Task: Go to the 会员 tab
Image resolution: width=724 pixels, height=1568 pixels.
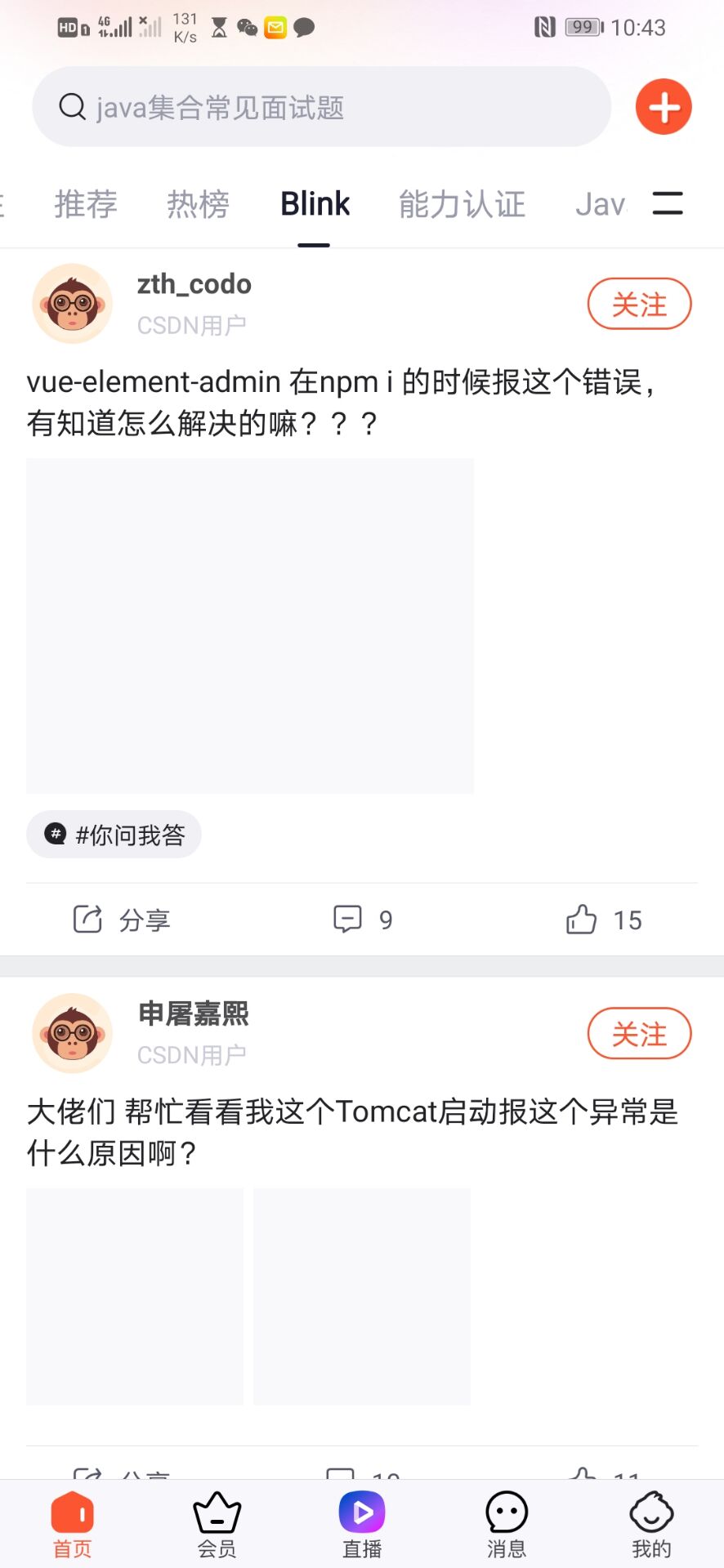Action: (x=217, y=1524)
